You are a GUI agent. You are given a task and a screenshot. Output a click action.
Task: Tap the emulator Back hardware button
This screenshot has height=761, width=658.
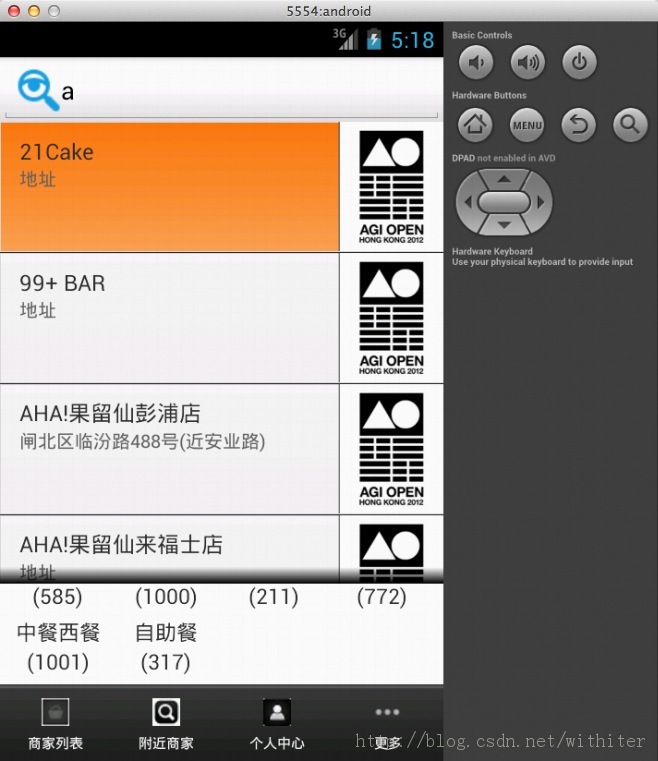click(579, 125)
